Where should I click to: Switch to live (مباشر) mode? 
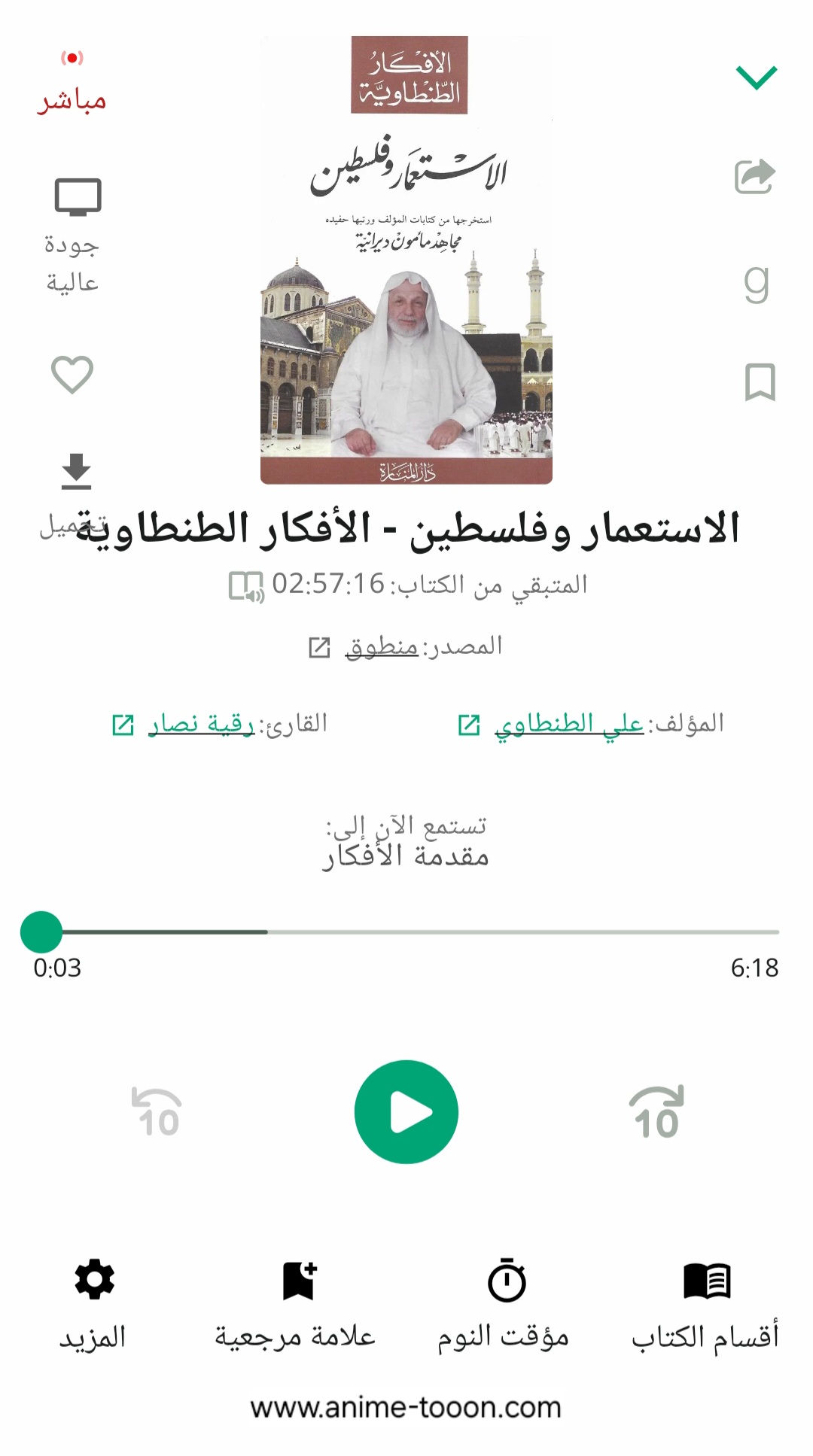(x=72, y=84)
